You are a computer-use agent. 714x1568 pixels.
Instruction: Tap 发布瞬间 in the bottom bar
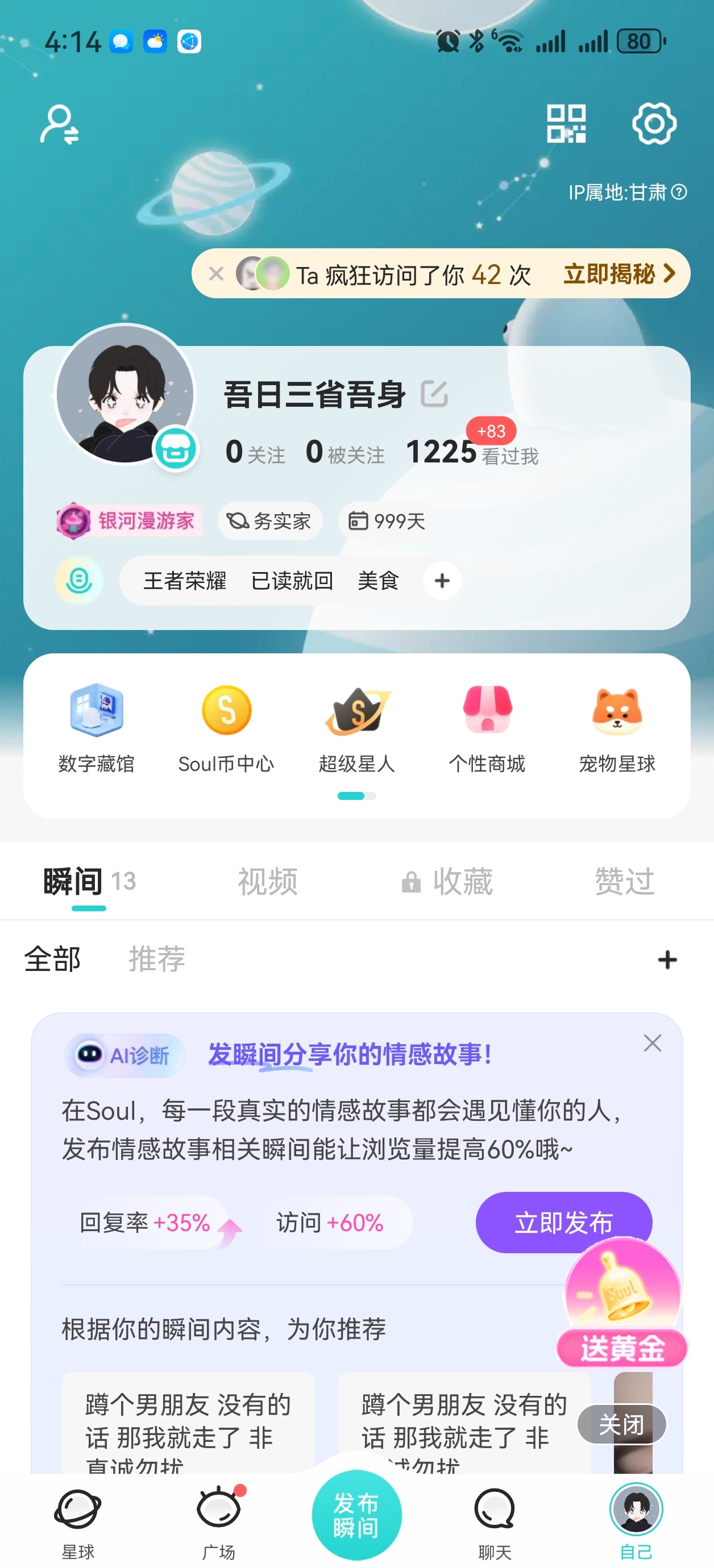click(x=357, y=1515)
